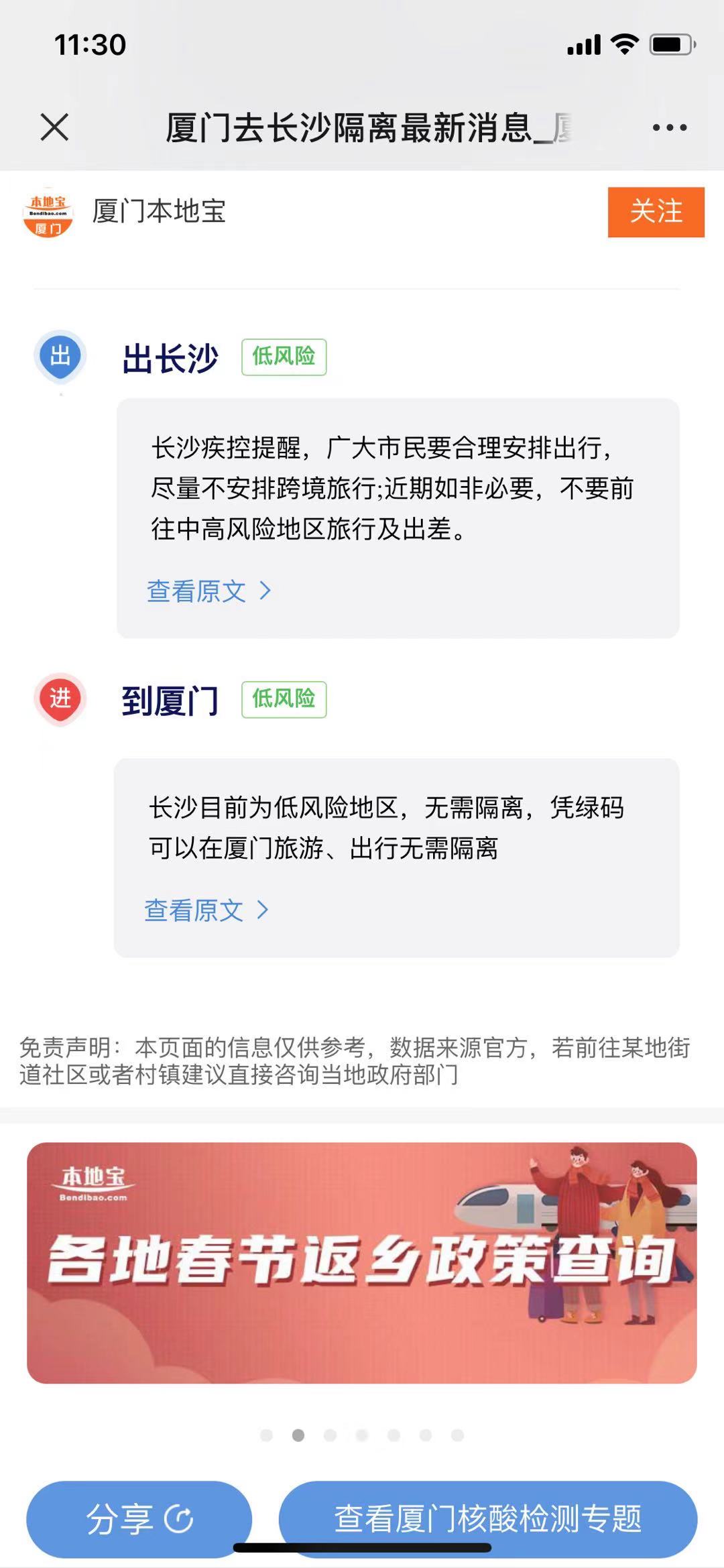Viewport: 724px width, 1568px height.
Task: Open 查看原文 under 出长沙
Action: pyautogui.click(x=208, y=591)
